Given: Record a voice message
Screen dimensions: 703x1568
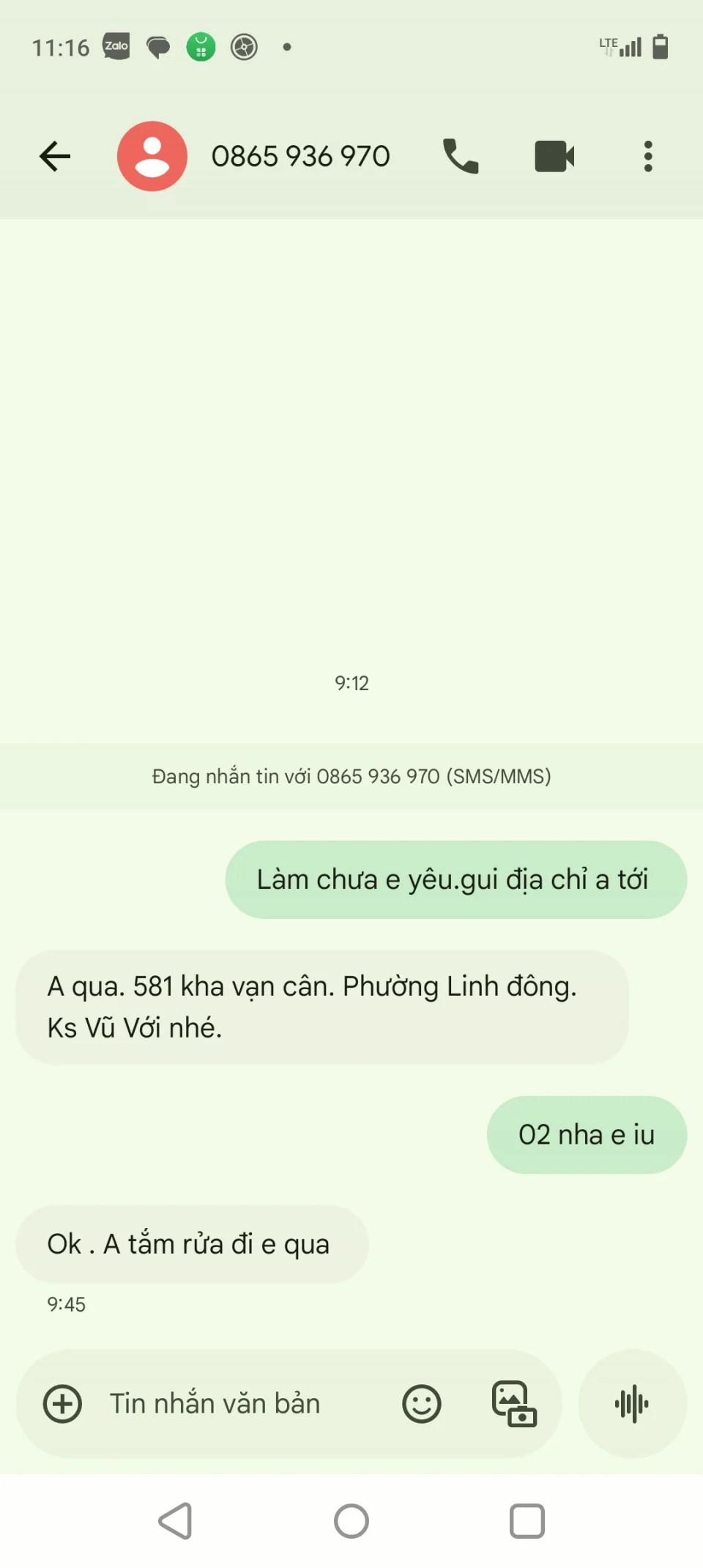Looking at the screenshot, I should click(x=632, y=1404).
